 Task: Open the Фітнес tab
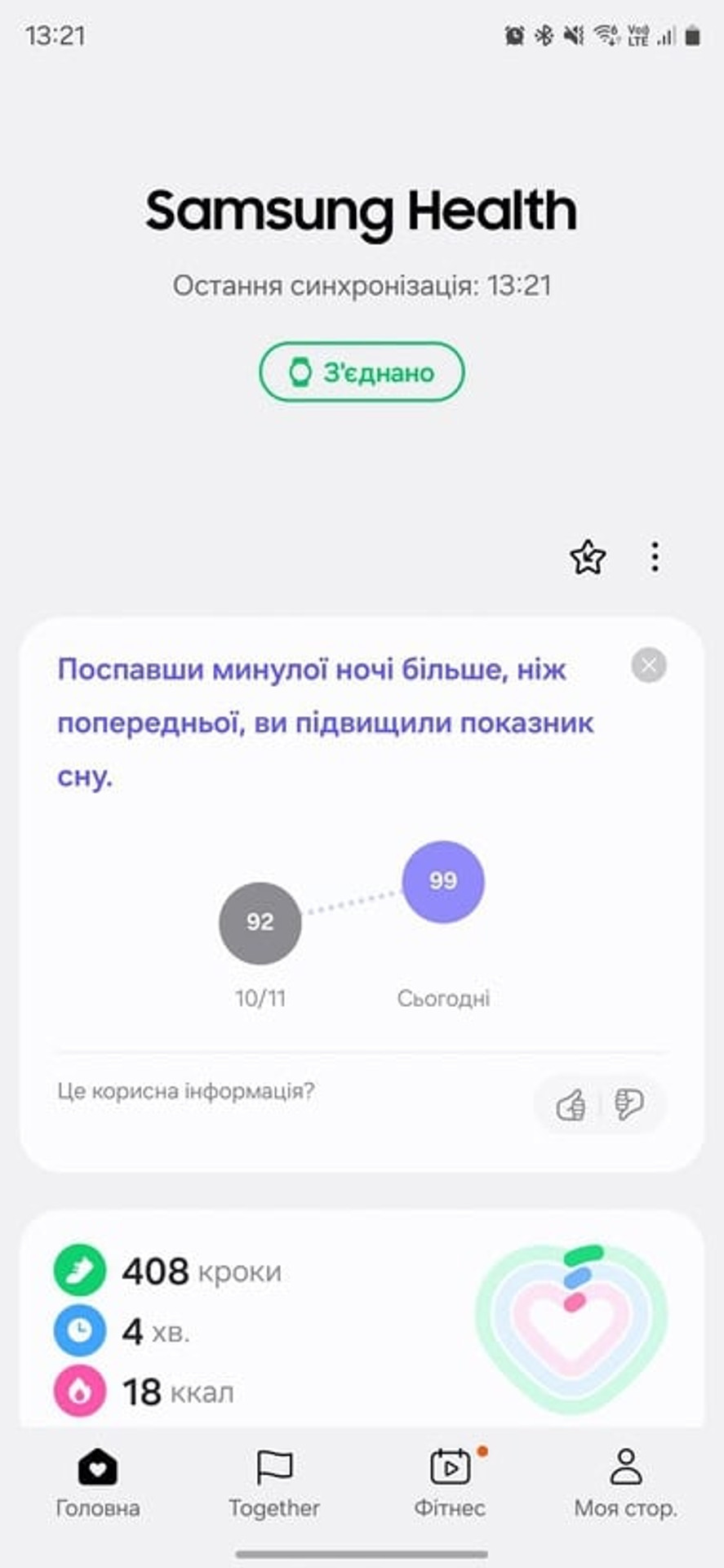pos(450,1482)
